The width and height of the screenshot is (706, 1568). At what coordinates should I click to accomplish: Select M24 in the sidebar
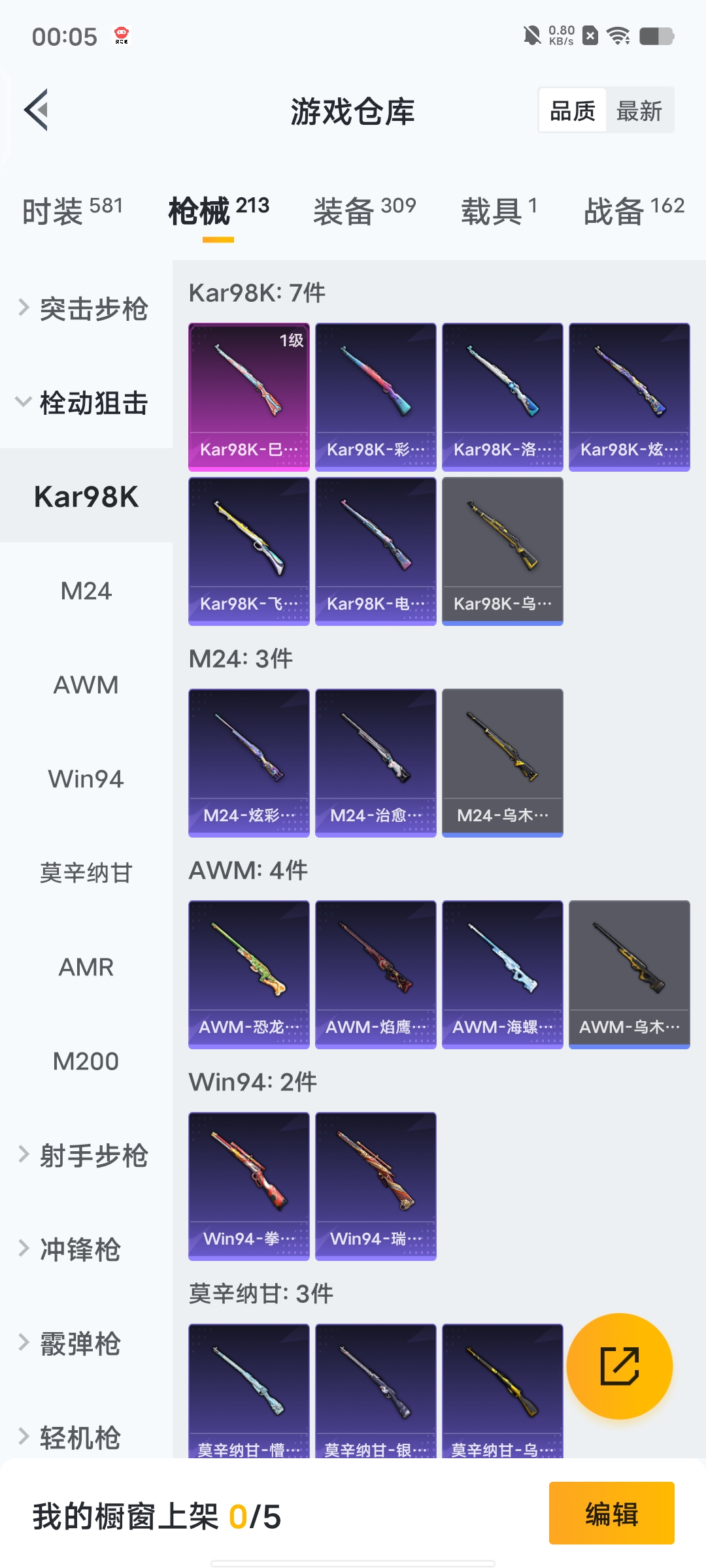pos(86,591)
